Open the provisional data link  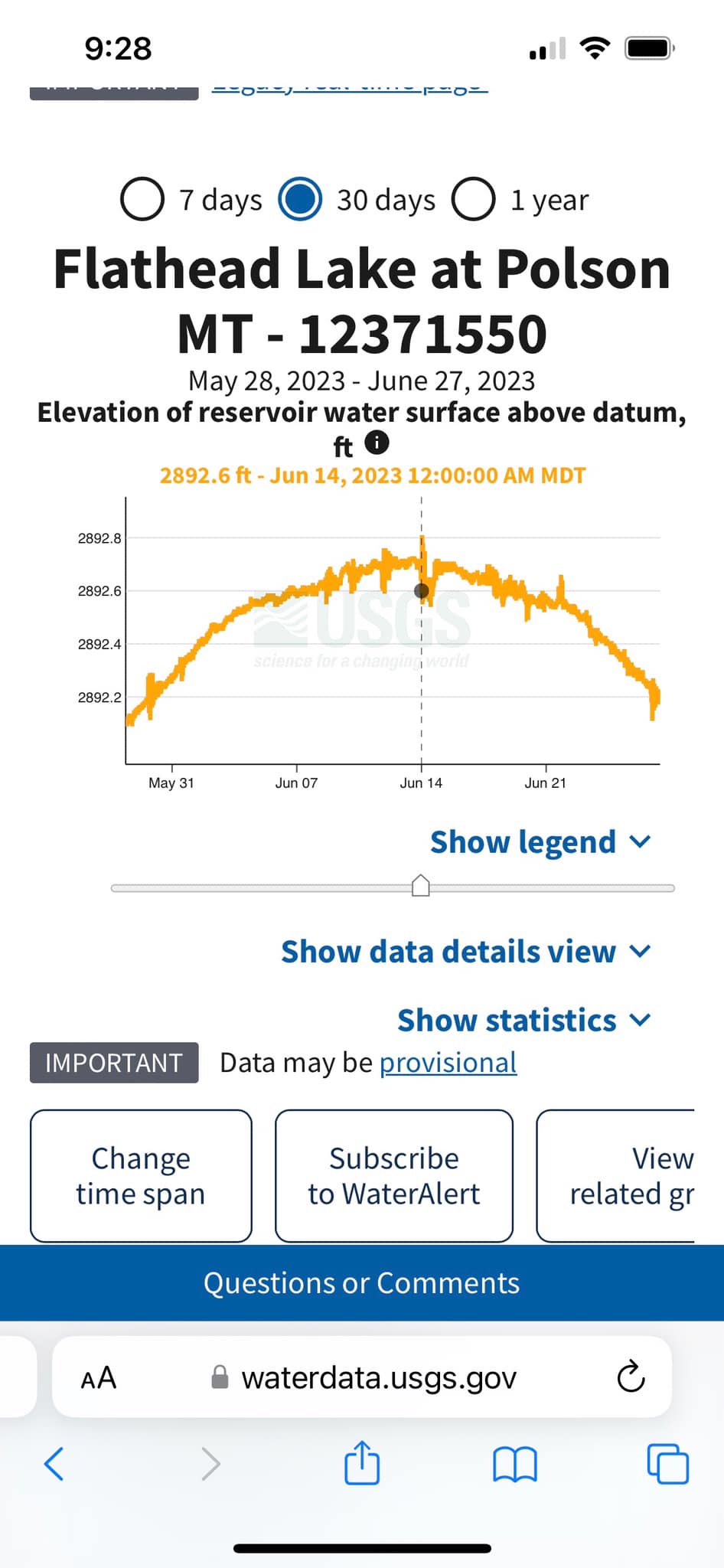pos(448,1063)
